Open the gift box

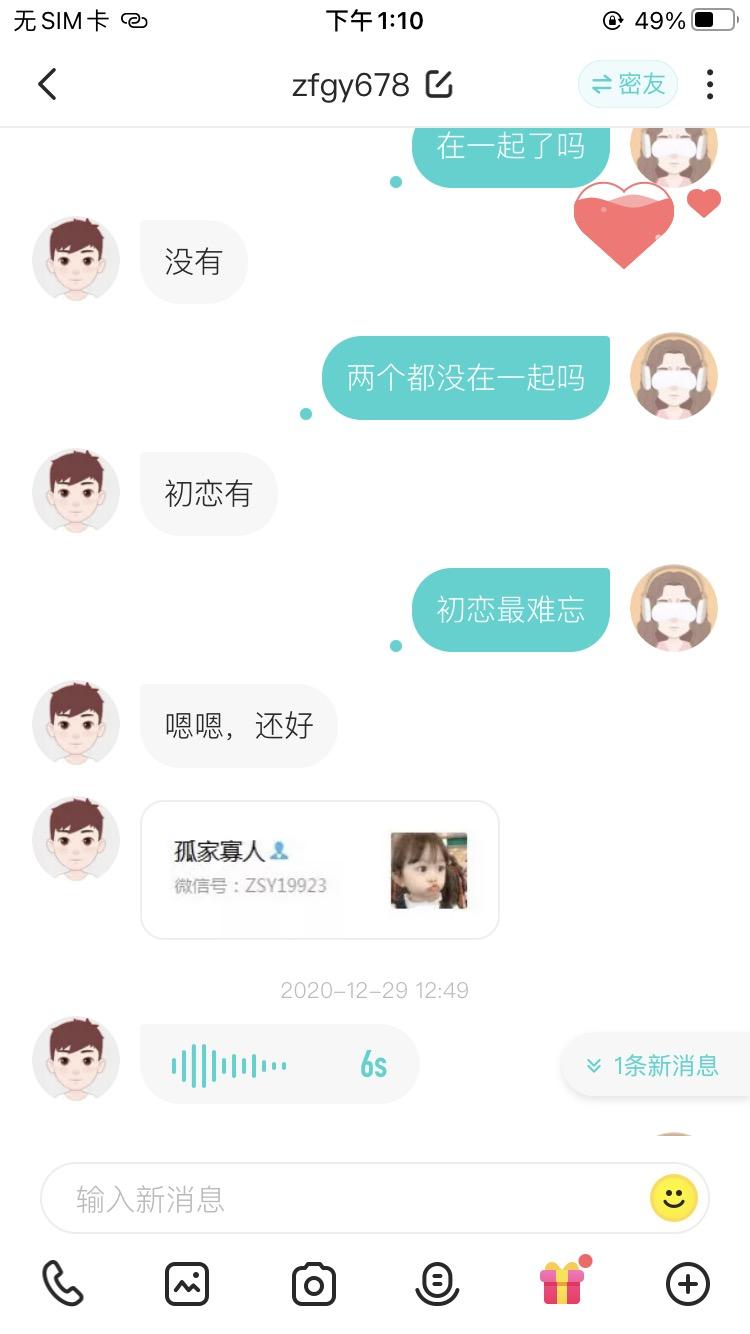(x=562, y=1284)
